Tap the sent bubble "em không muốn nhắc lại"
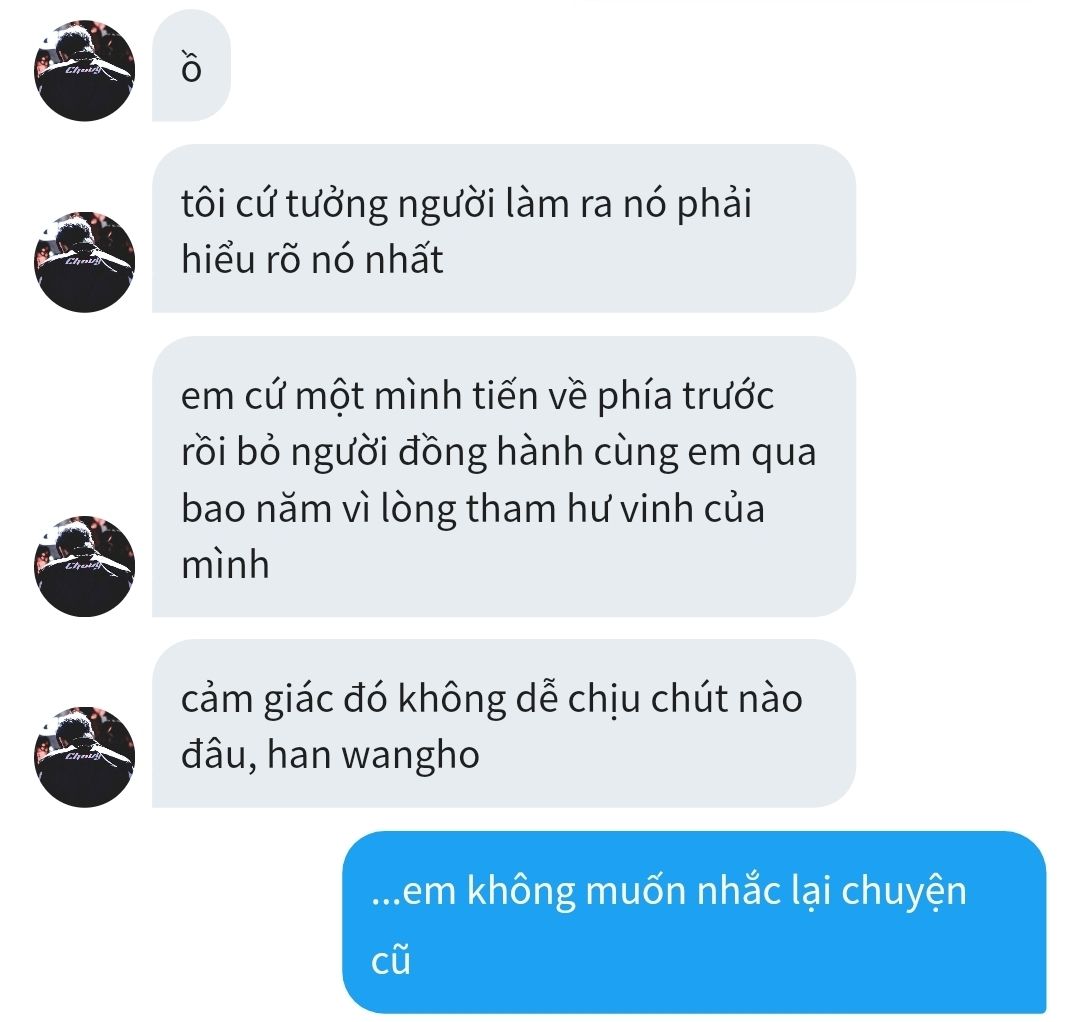The image size is (1080, 1022). (693, 921)
